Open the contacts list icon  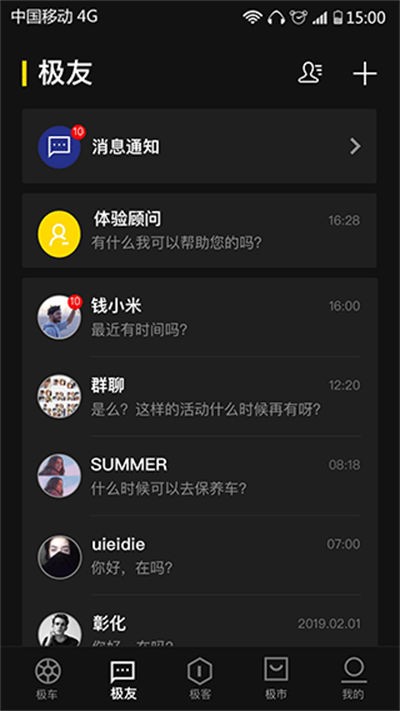click(310, 73)
